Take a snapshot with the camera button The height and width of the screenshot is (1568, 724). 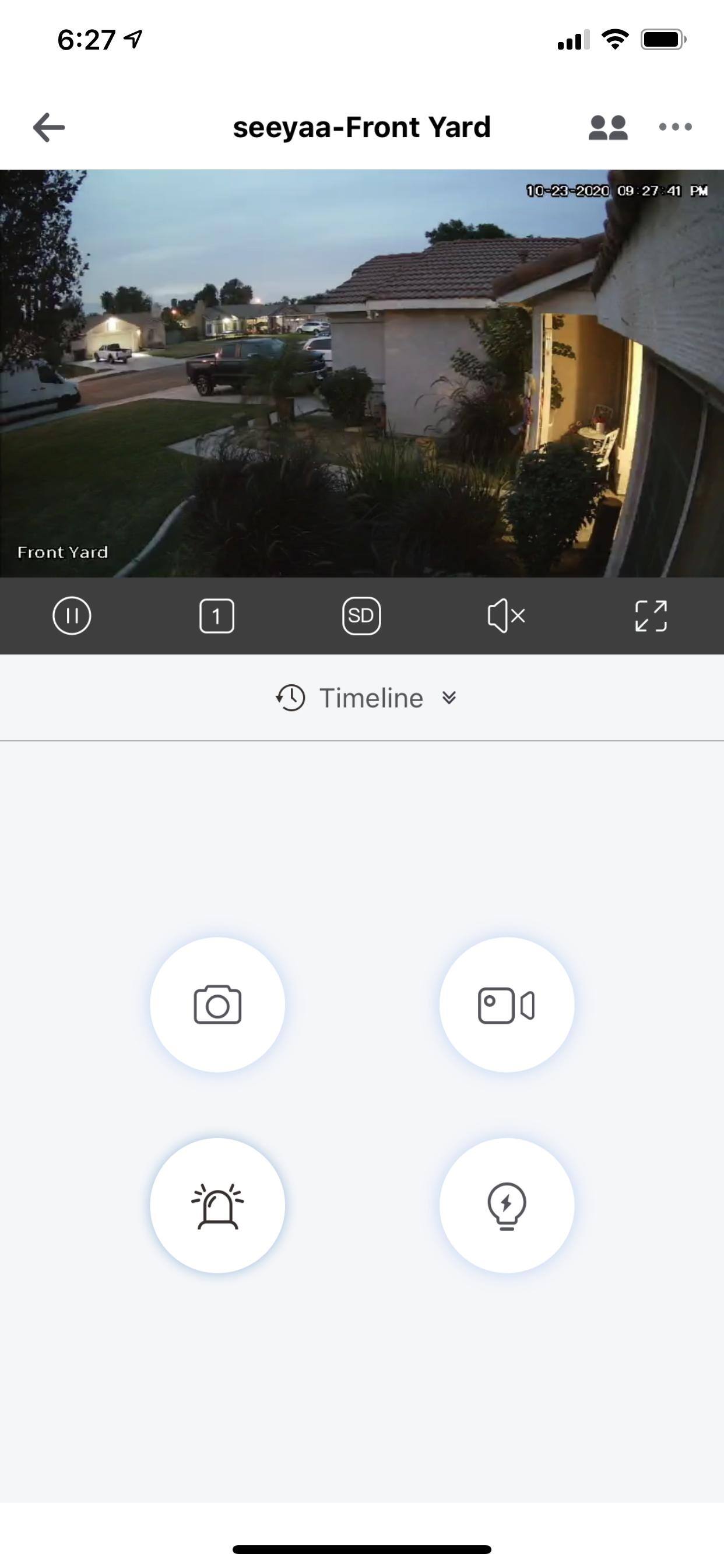[217, 1005]
